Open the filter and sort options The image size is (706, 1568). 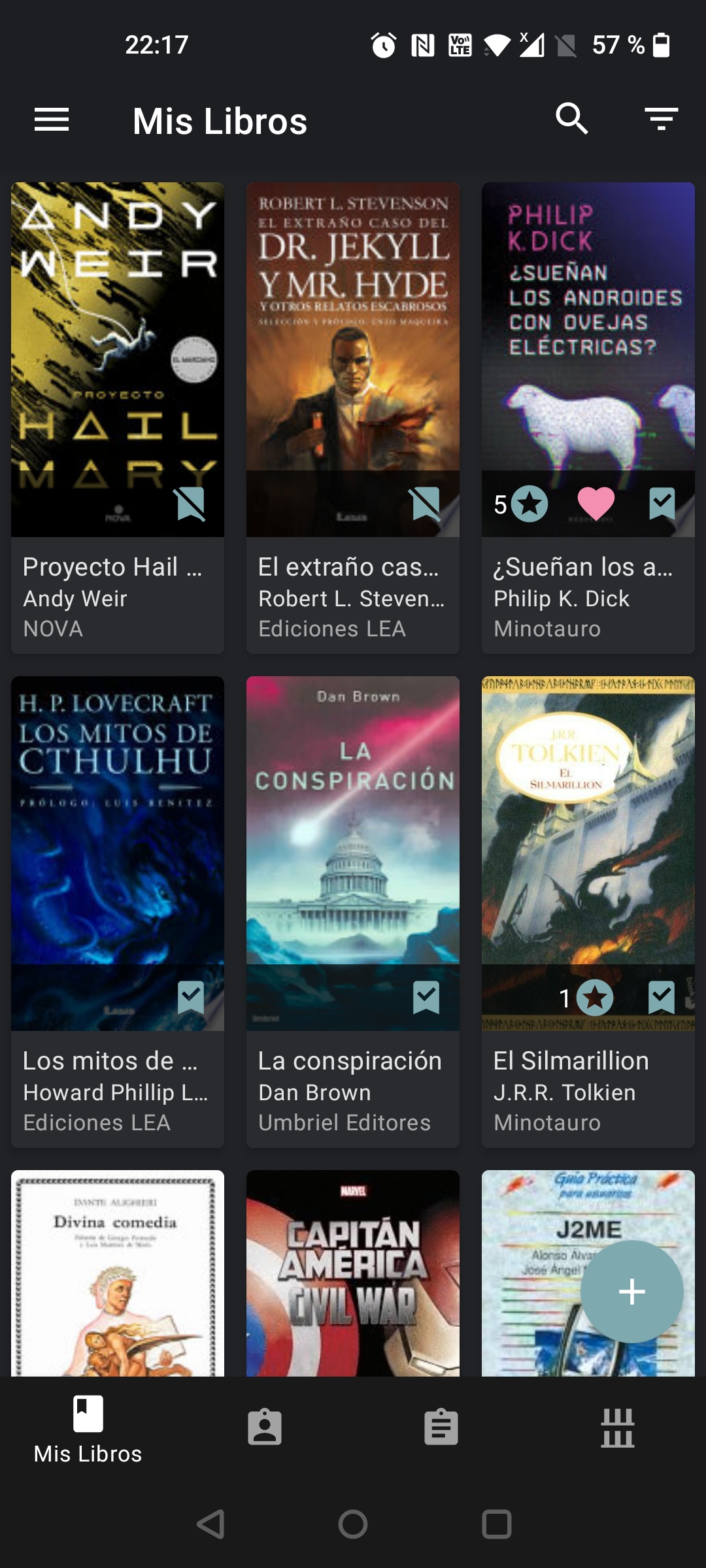pyautogui.click(x=661, y=120)
